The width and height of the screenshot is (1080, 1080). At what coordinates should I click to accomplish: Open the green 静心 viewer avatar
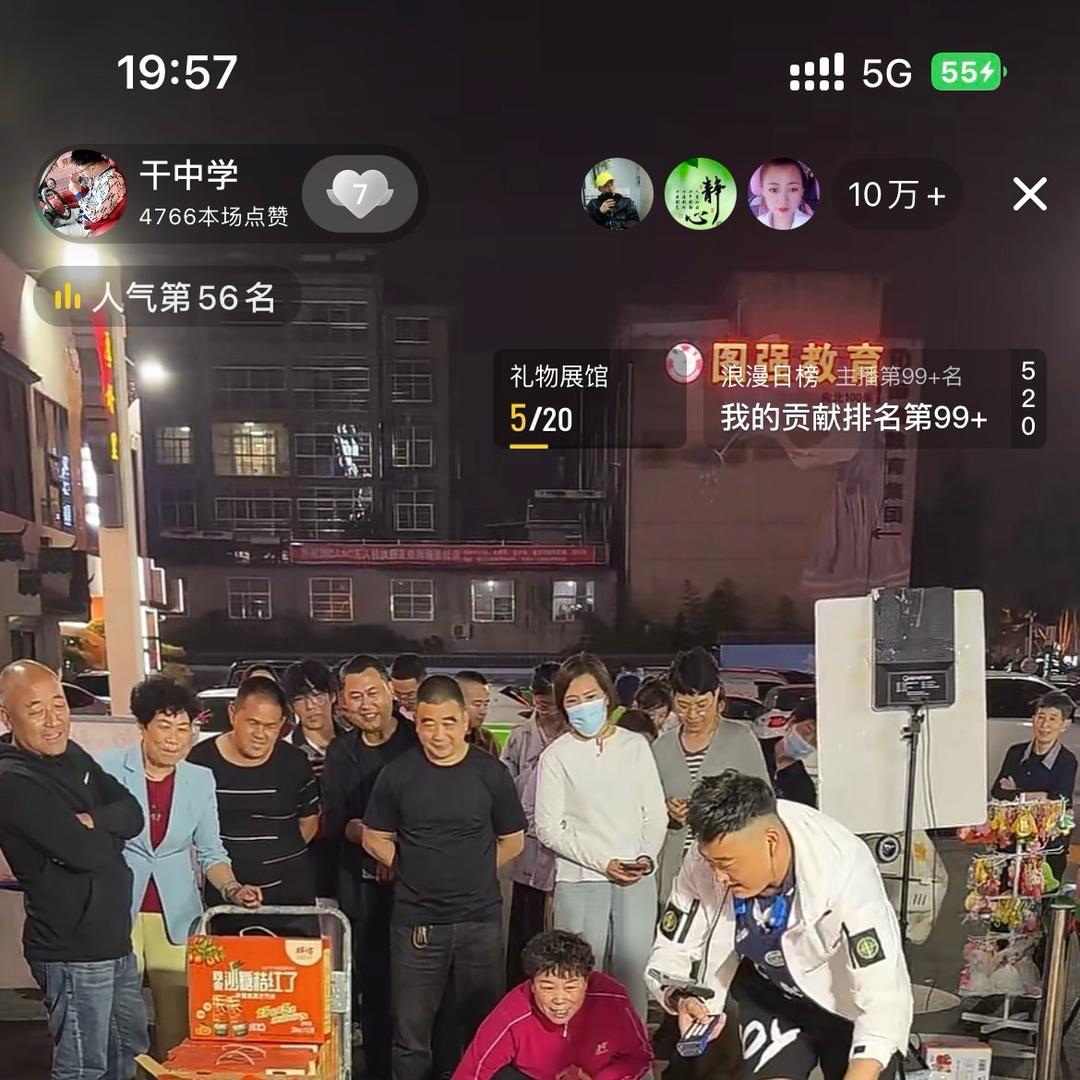(700, 194)
